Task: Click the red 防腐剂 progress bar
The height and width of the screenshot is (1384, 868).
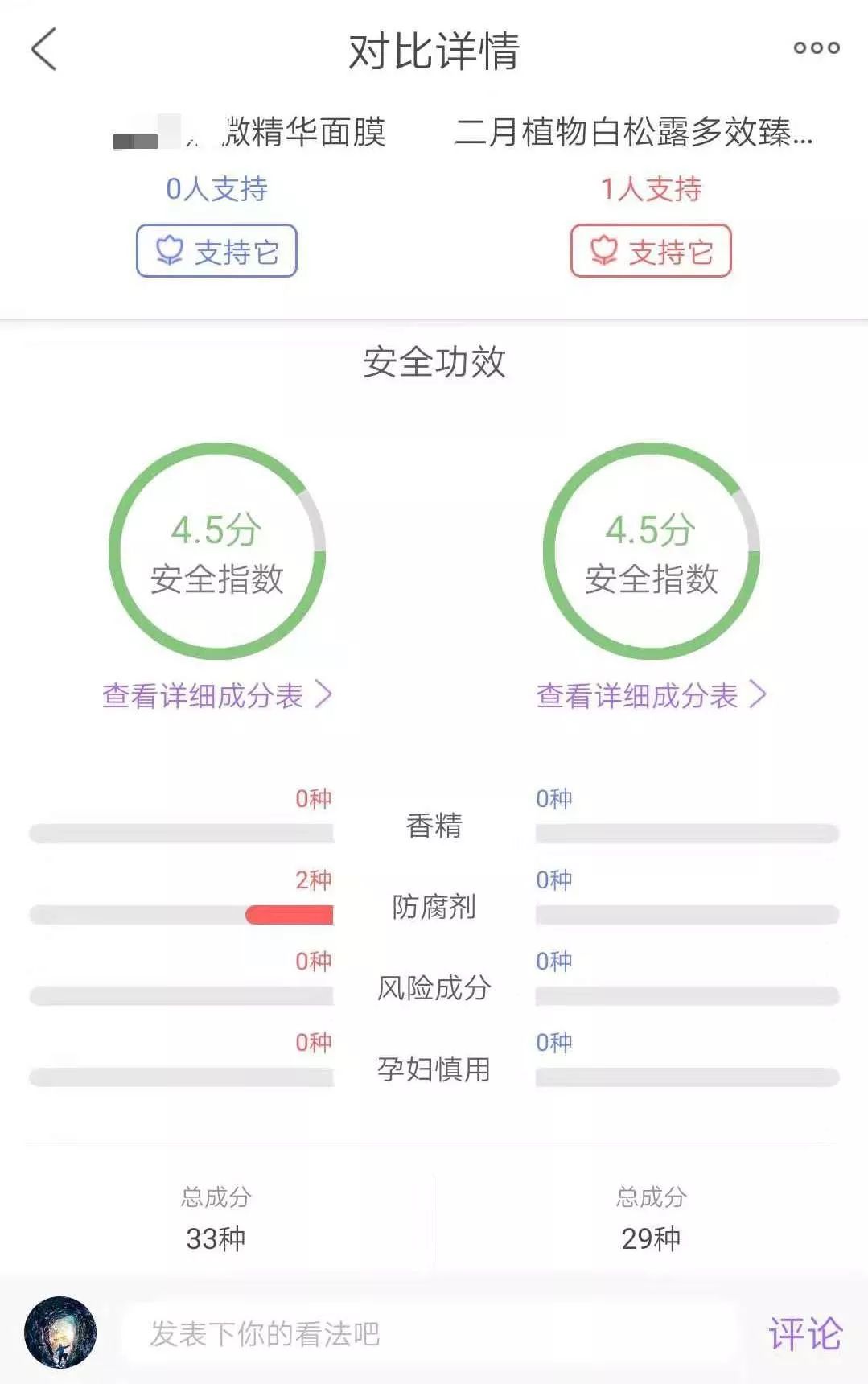Action: (x=290, y=912)
